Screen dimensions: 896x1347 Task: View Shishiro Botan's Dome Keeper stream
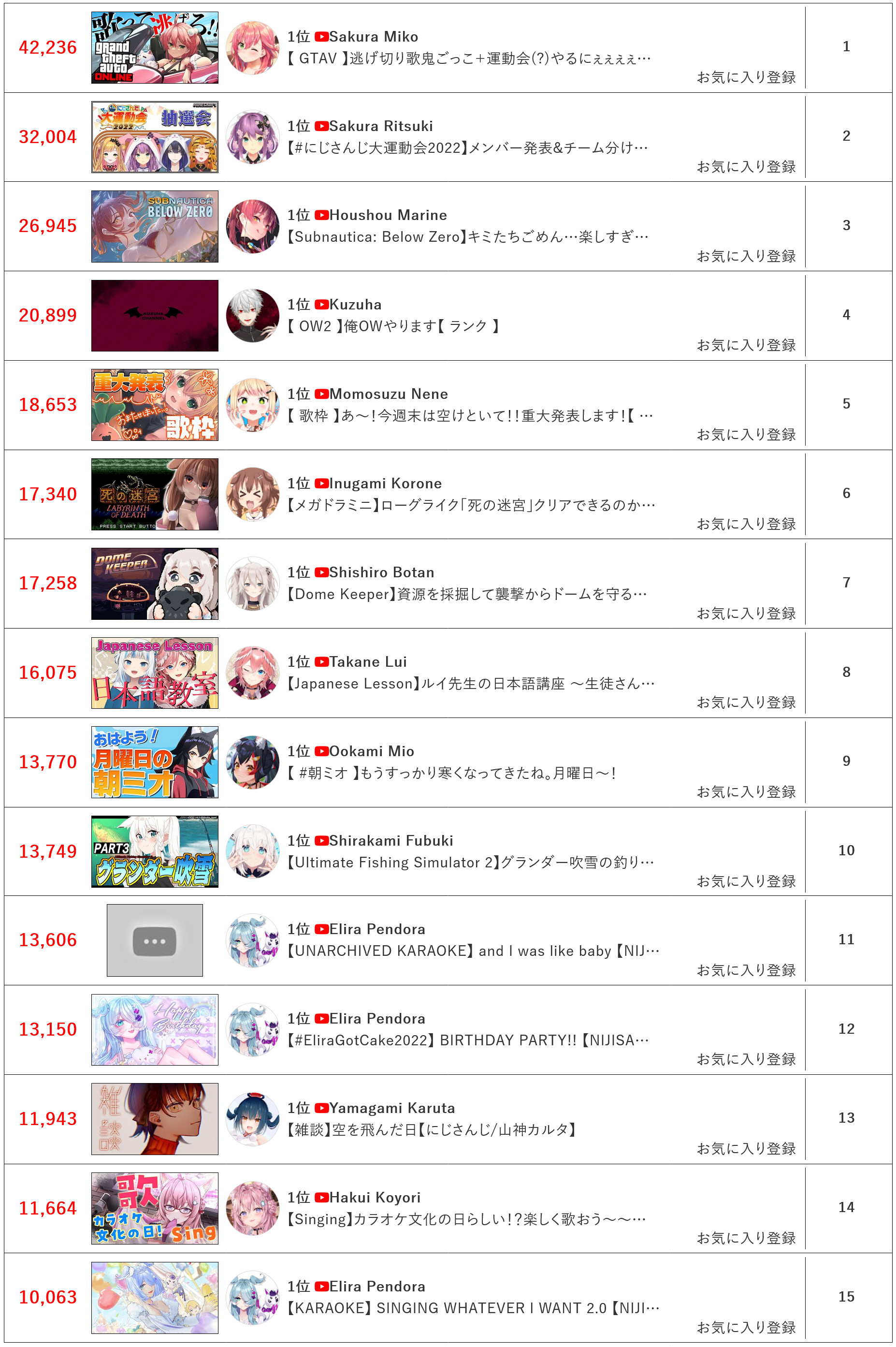(467, 594)
